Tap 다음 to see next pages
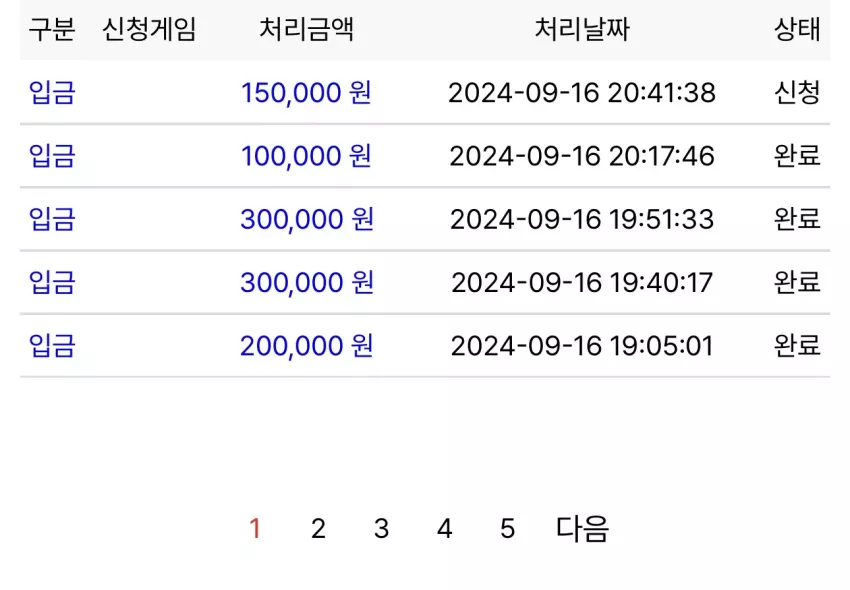Screen dimensions: 850x590 582,528
